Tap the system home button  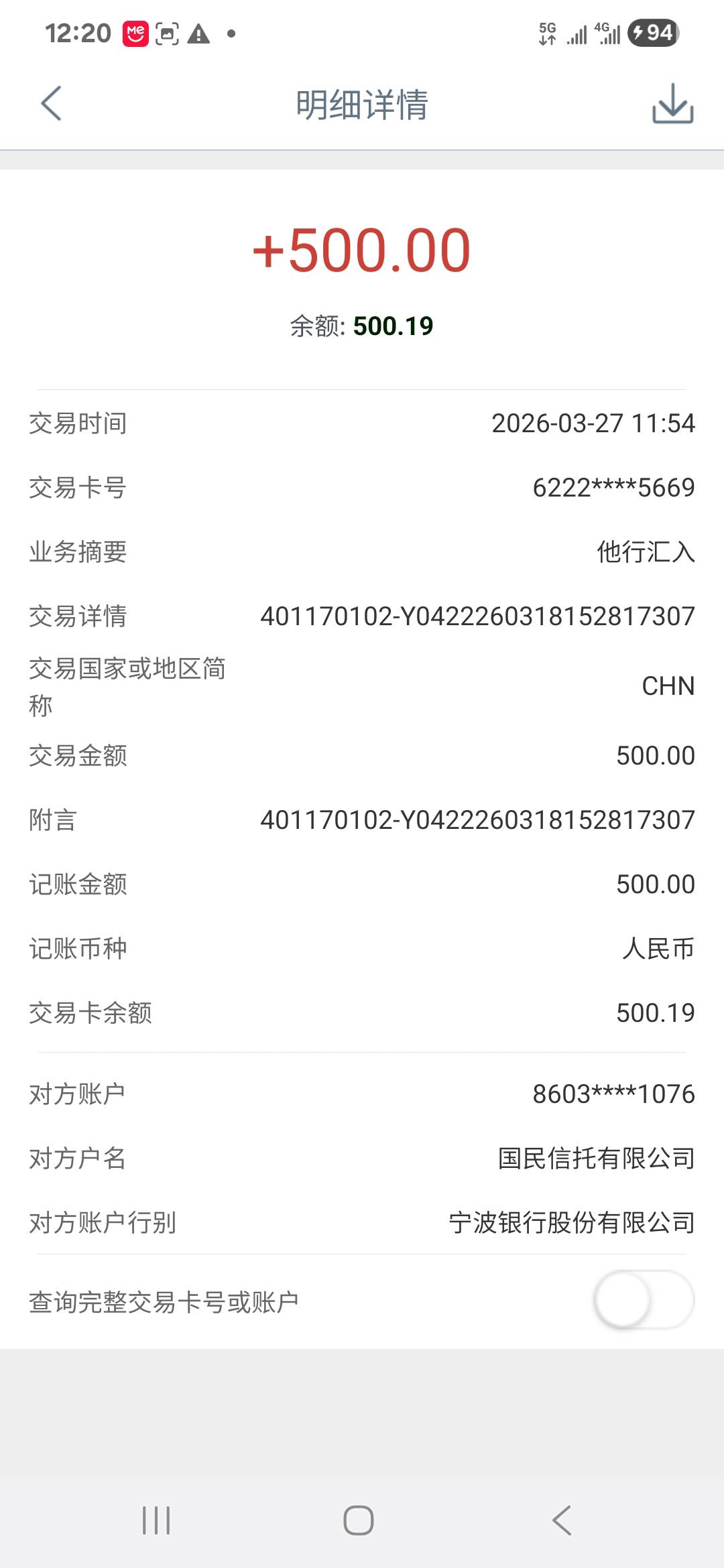point(359,1520)
